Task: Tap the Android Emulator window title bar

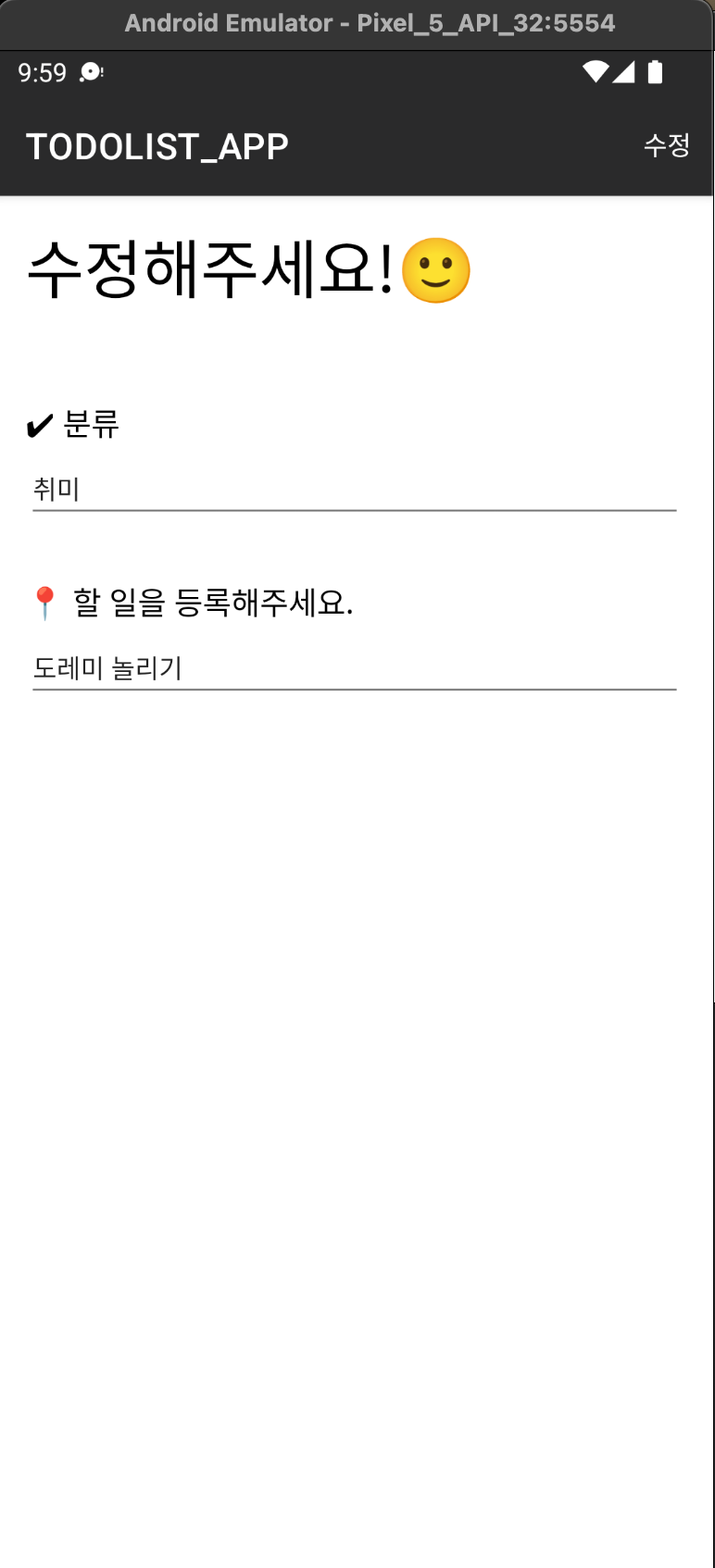Action: click(357, 23)
